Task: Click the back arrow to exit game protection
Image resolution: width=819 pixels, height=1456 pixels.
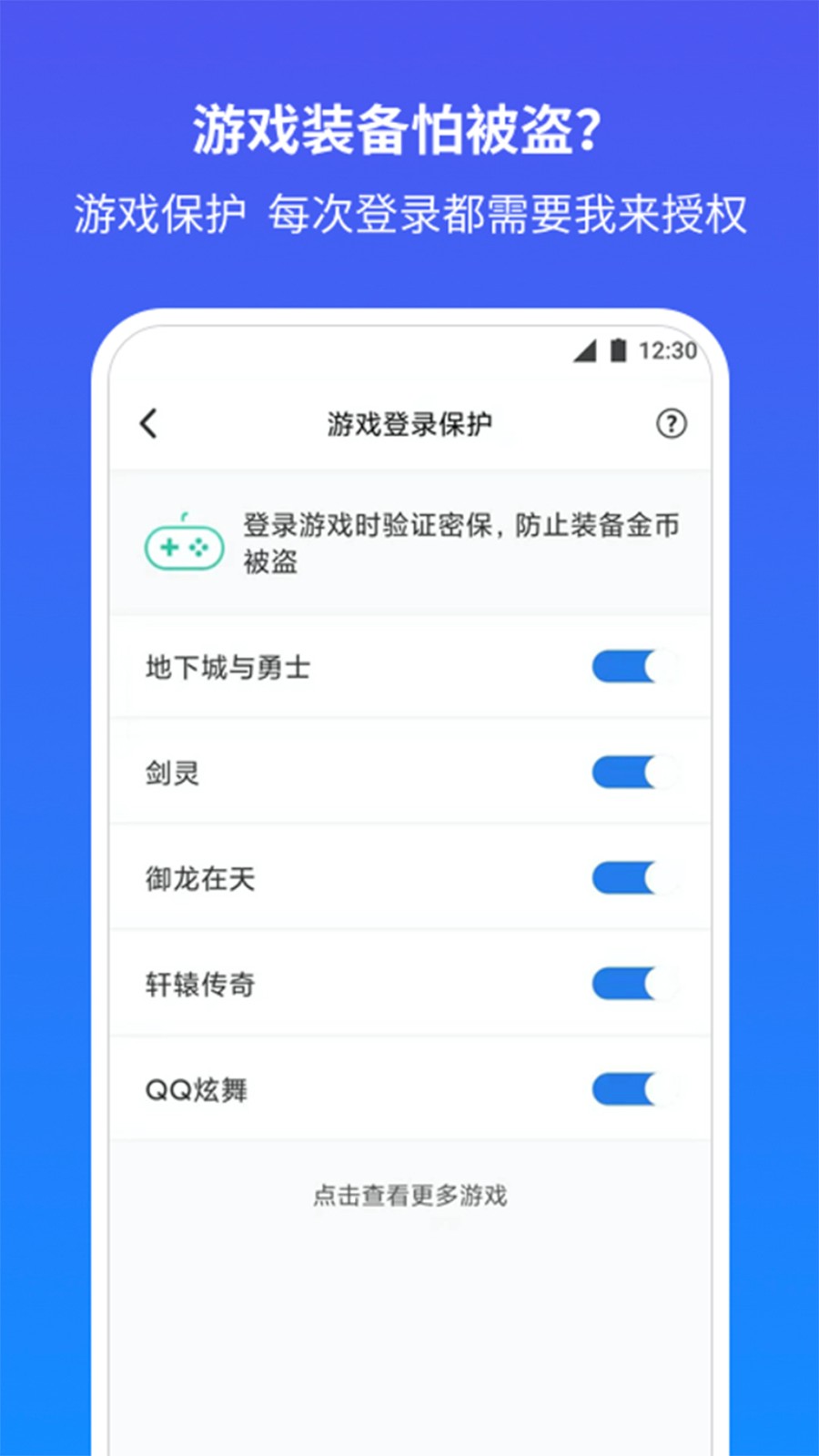Action: [x=148, y=424]
